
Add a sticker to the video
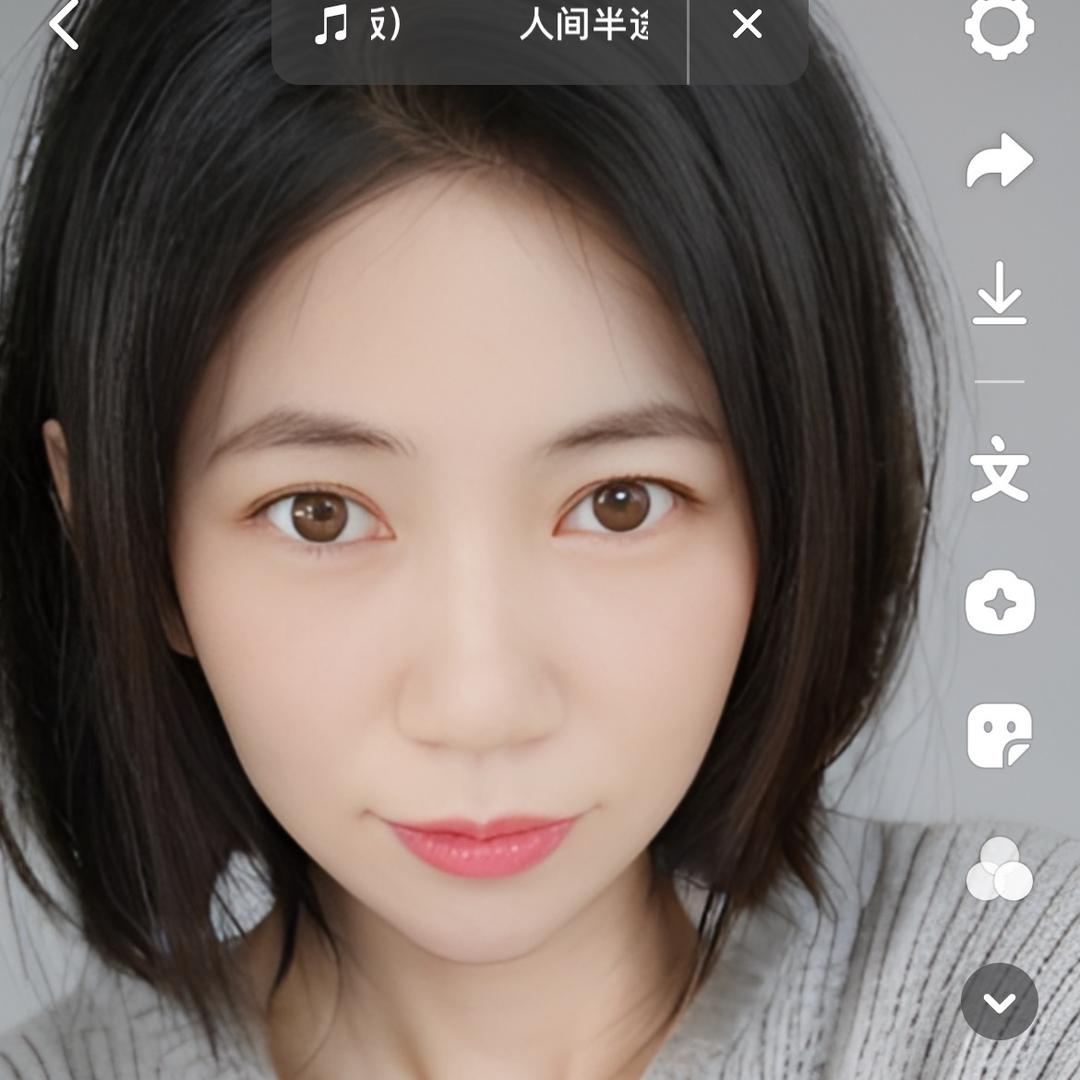pyautogui.click(x=999, y=735)
